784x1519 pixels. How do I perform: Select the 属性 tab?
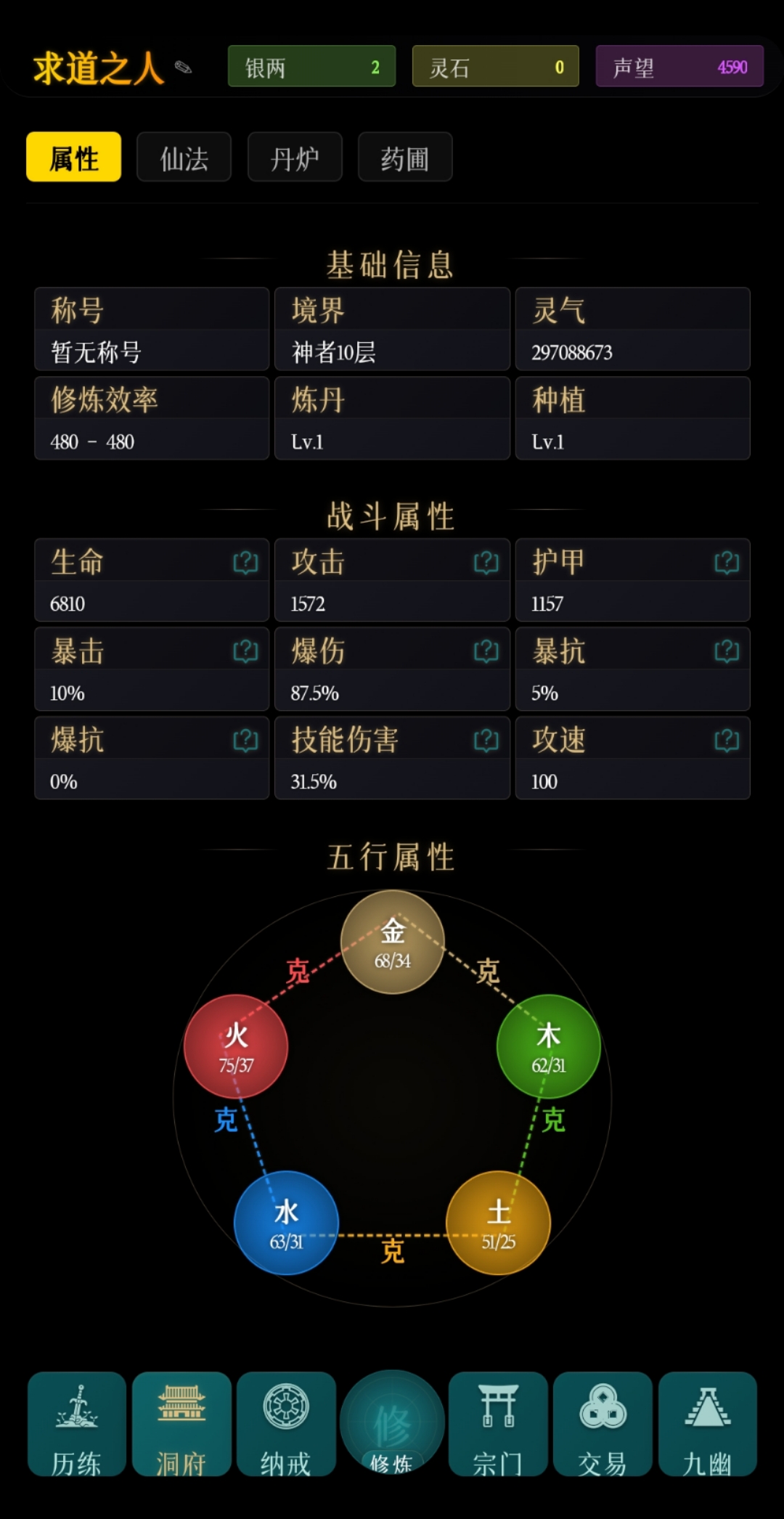tap(73, 157)
